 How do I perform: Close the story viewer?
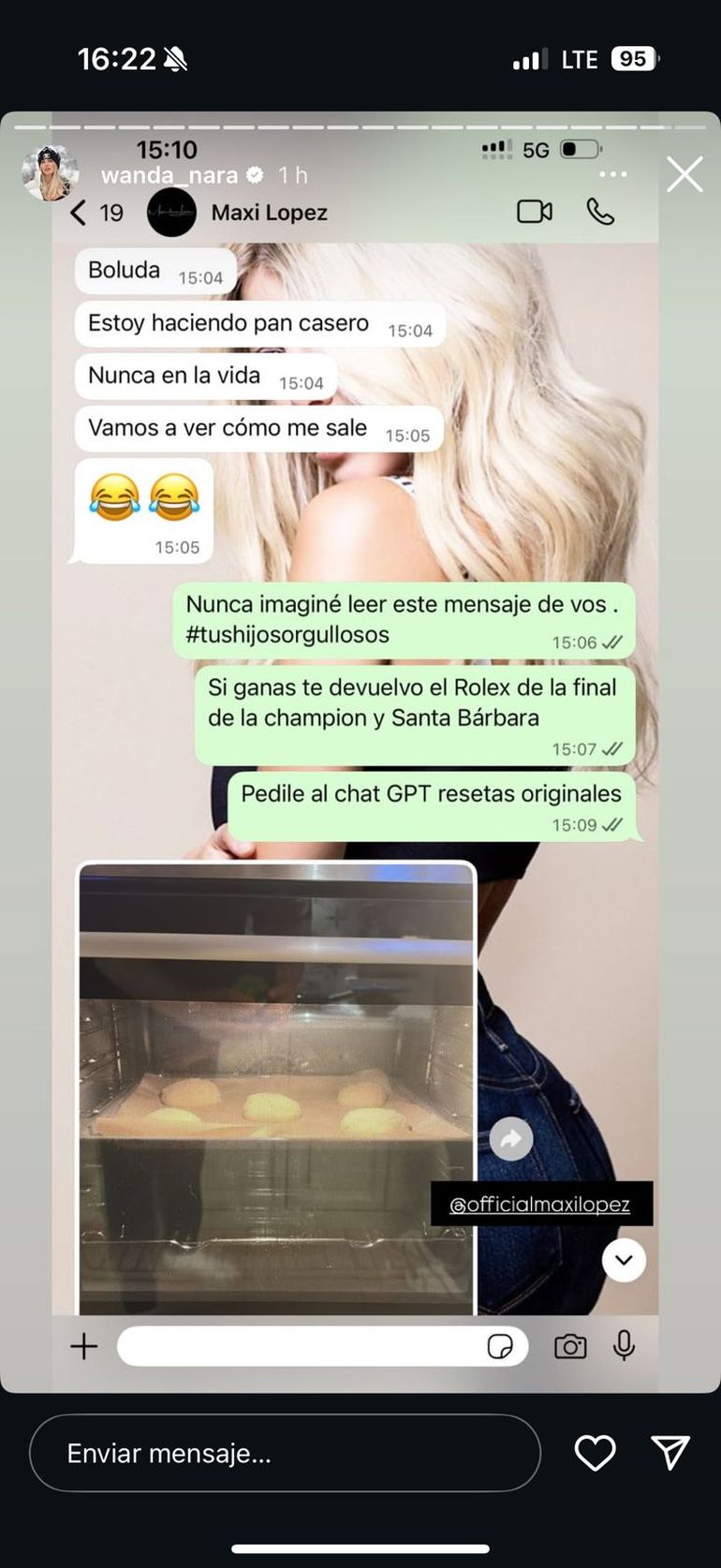(684, 174)
